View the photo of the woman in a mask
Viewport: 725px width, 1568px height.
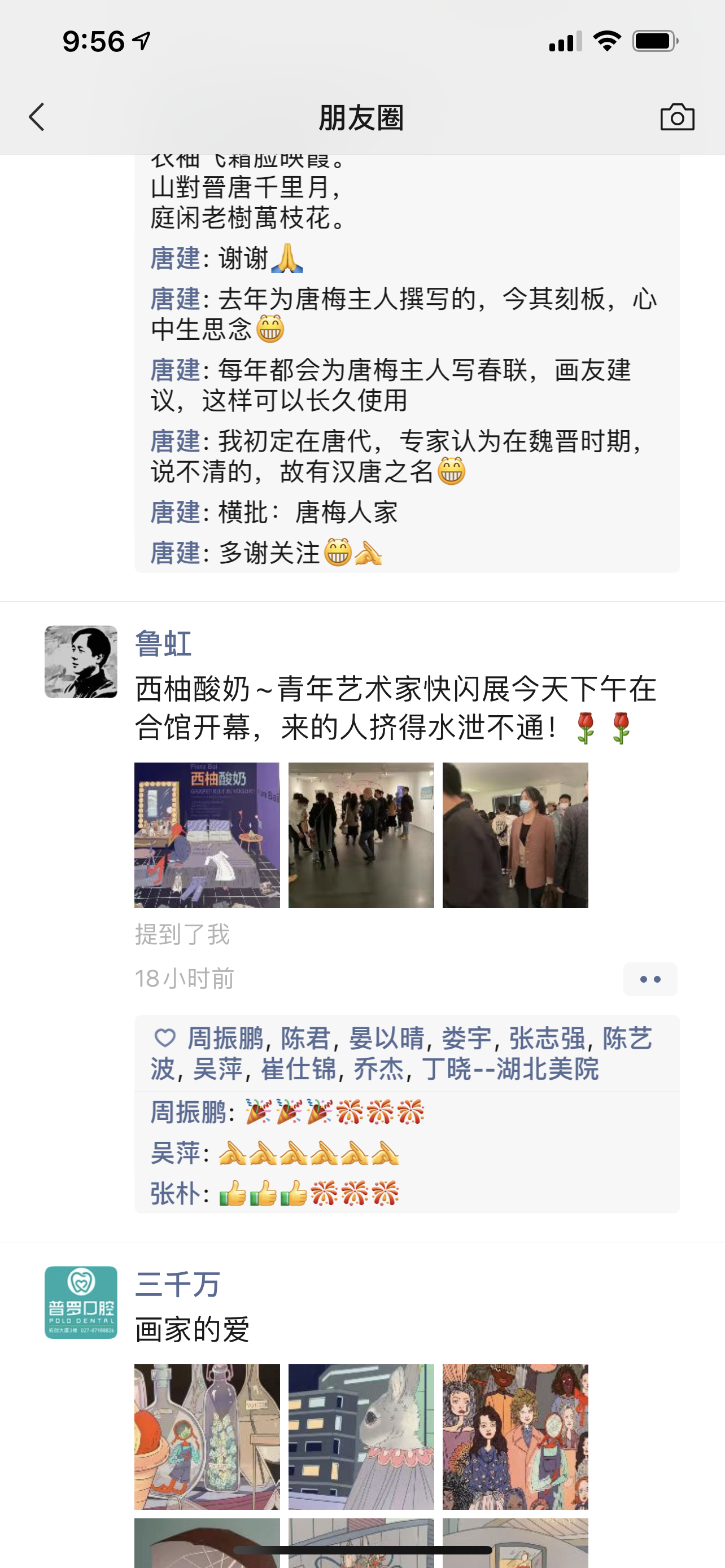point(515,835)
